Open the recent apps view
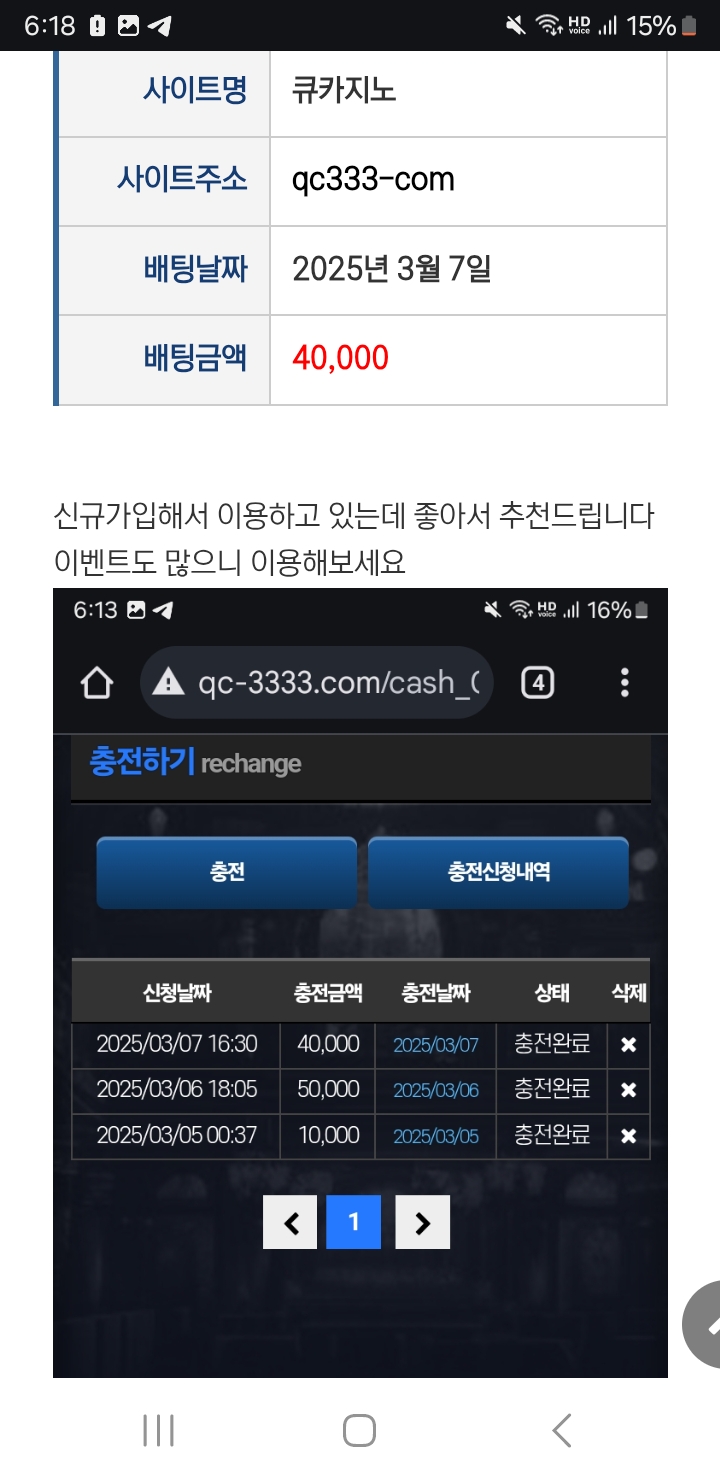This screenshot has height=1480, width=720. 158,1430
